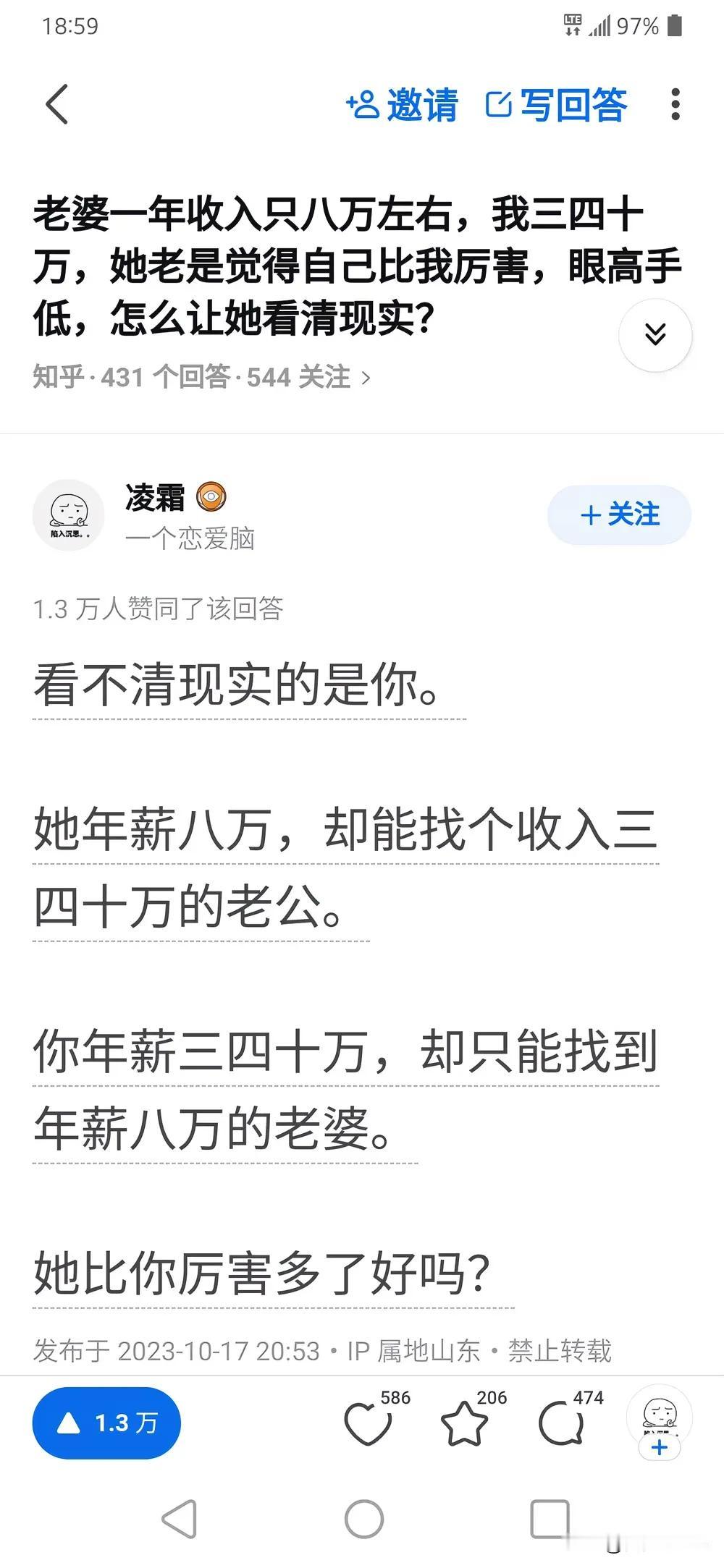Tap 邀请 to invite someone to answer
The image size is (724, 1568).
coord(403,105)
